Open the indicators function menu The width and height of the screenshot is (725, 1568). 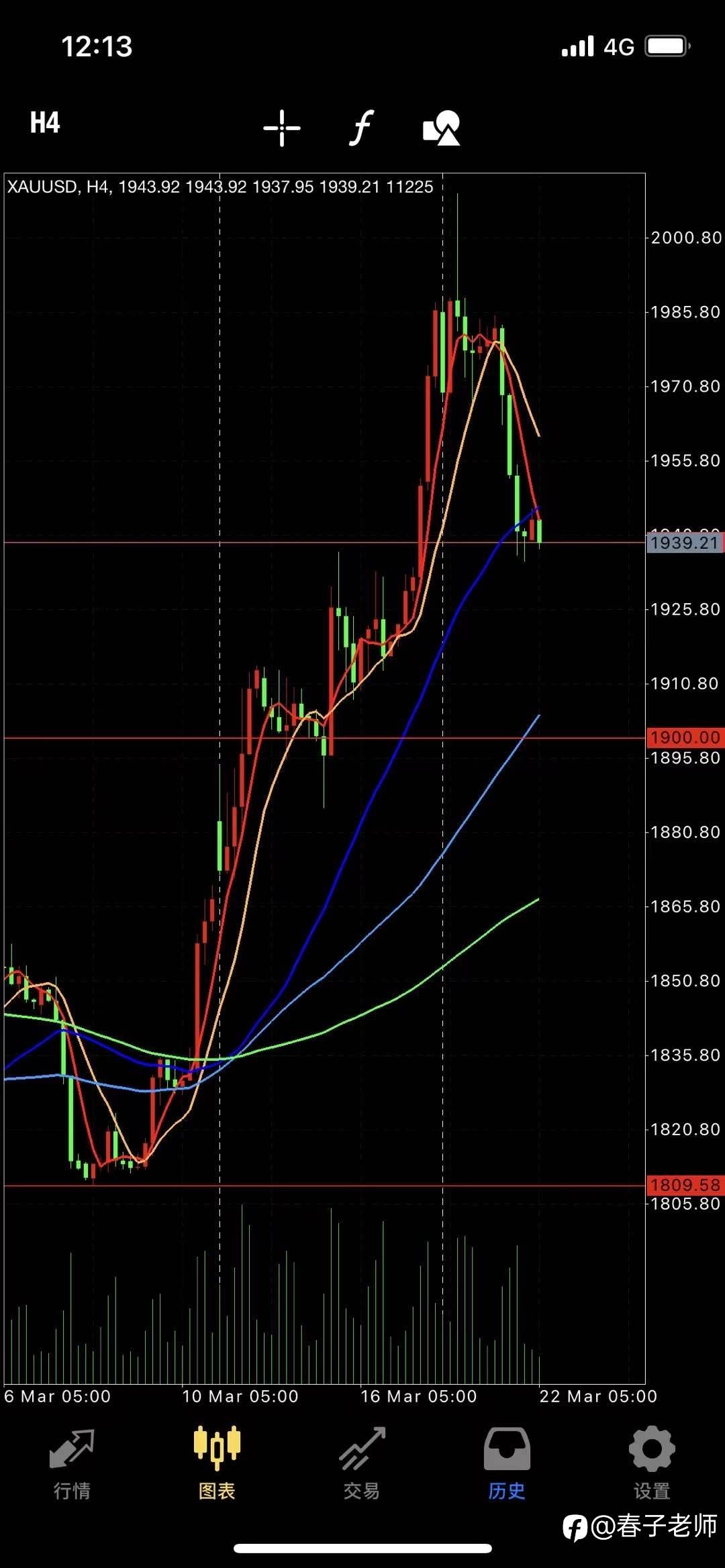pos(361,127)
